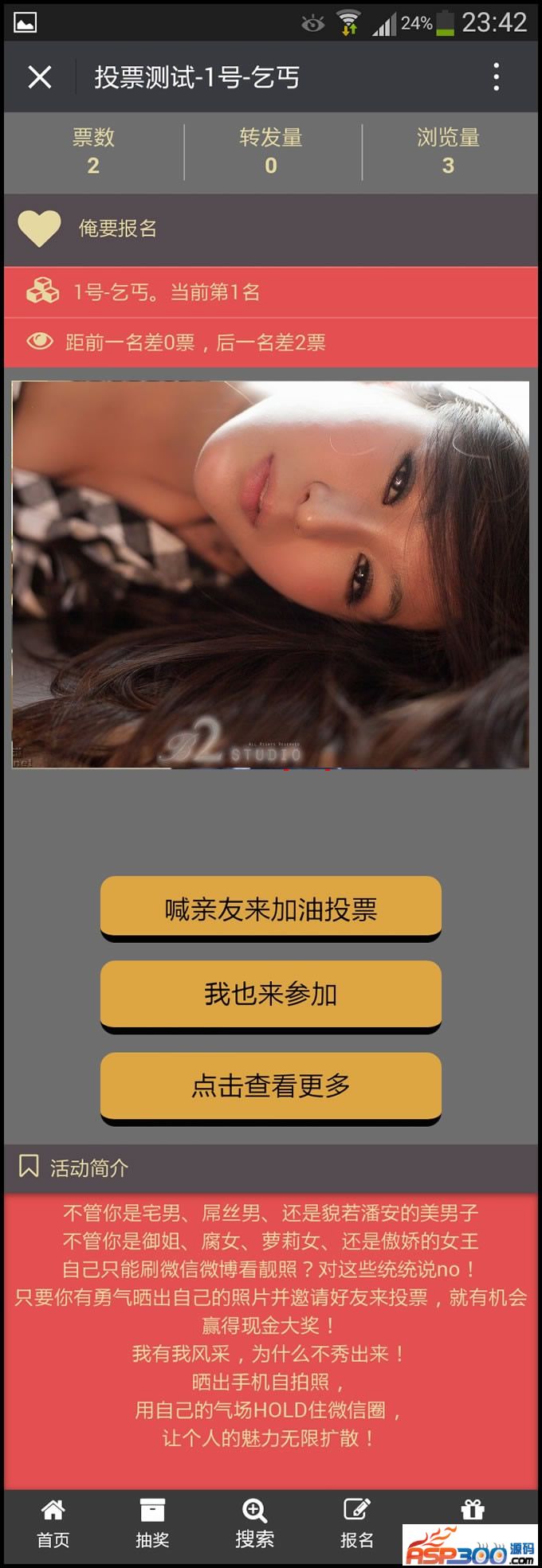Screen dimensions: 542x1568
Task: Open the gift icon tab
Action: [x=472, y=1509]
